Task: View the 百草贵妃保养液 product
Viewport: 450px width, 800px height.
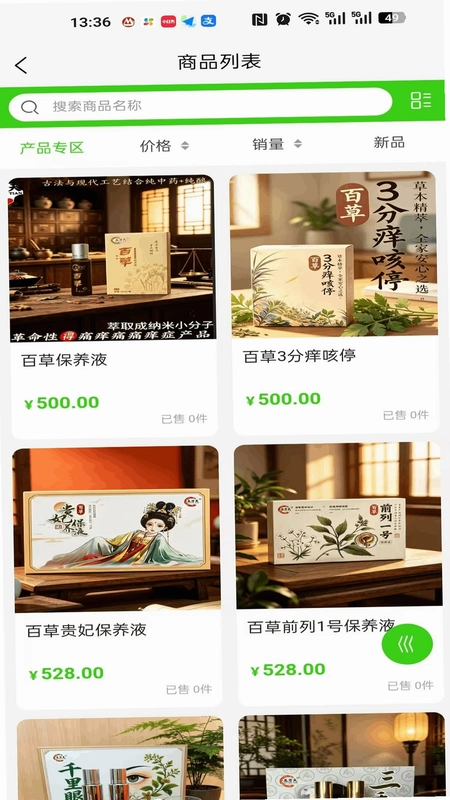Action: (117, 578)
